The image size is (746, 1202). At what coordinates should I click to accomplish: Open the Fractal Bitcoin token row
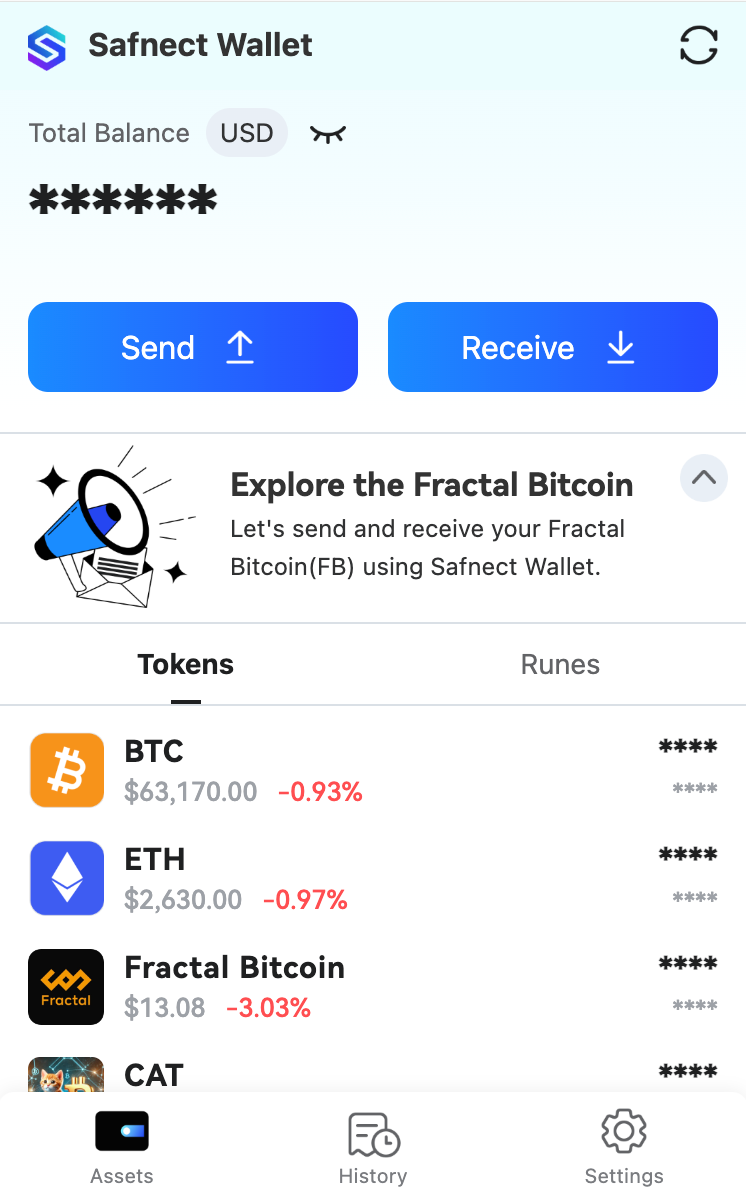click(x=373, y=986)
